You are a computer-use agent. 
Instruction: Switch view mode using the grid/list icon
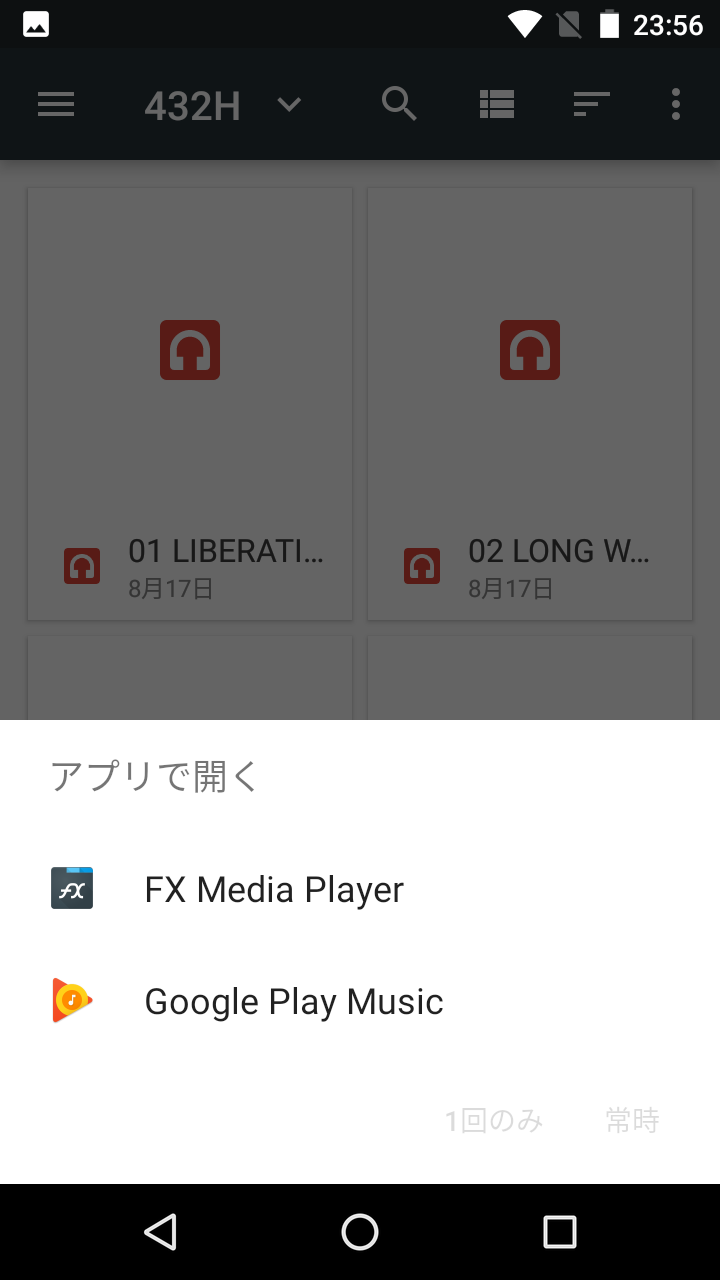[x=496, y=104]
